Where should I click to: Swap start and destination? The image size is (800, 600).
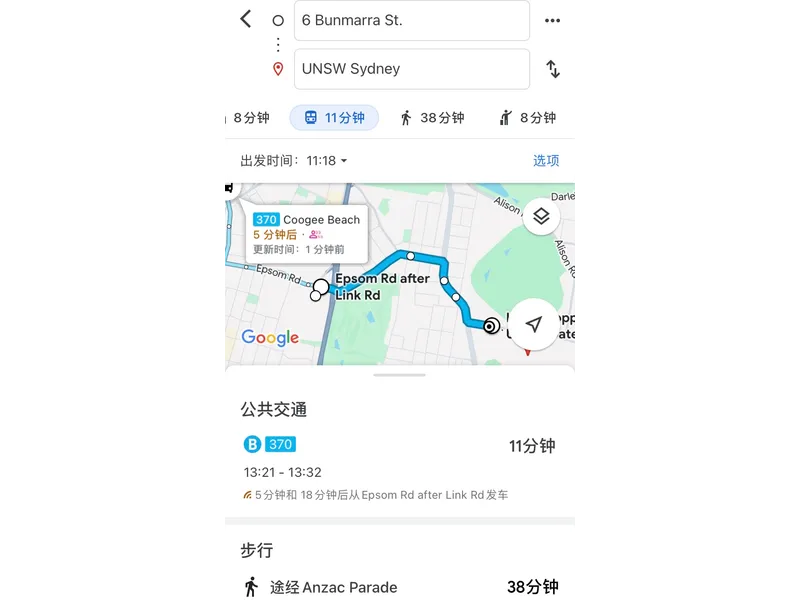552,69
